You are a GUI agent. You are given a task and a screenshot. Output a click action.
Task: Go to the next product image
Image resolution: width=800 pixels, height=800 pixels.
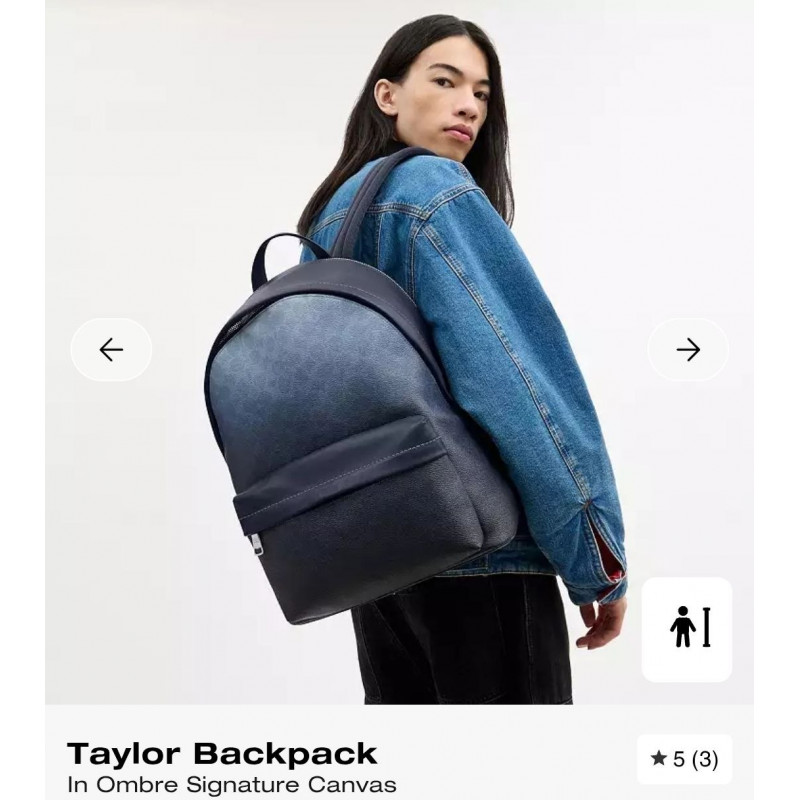688,349
